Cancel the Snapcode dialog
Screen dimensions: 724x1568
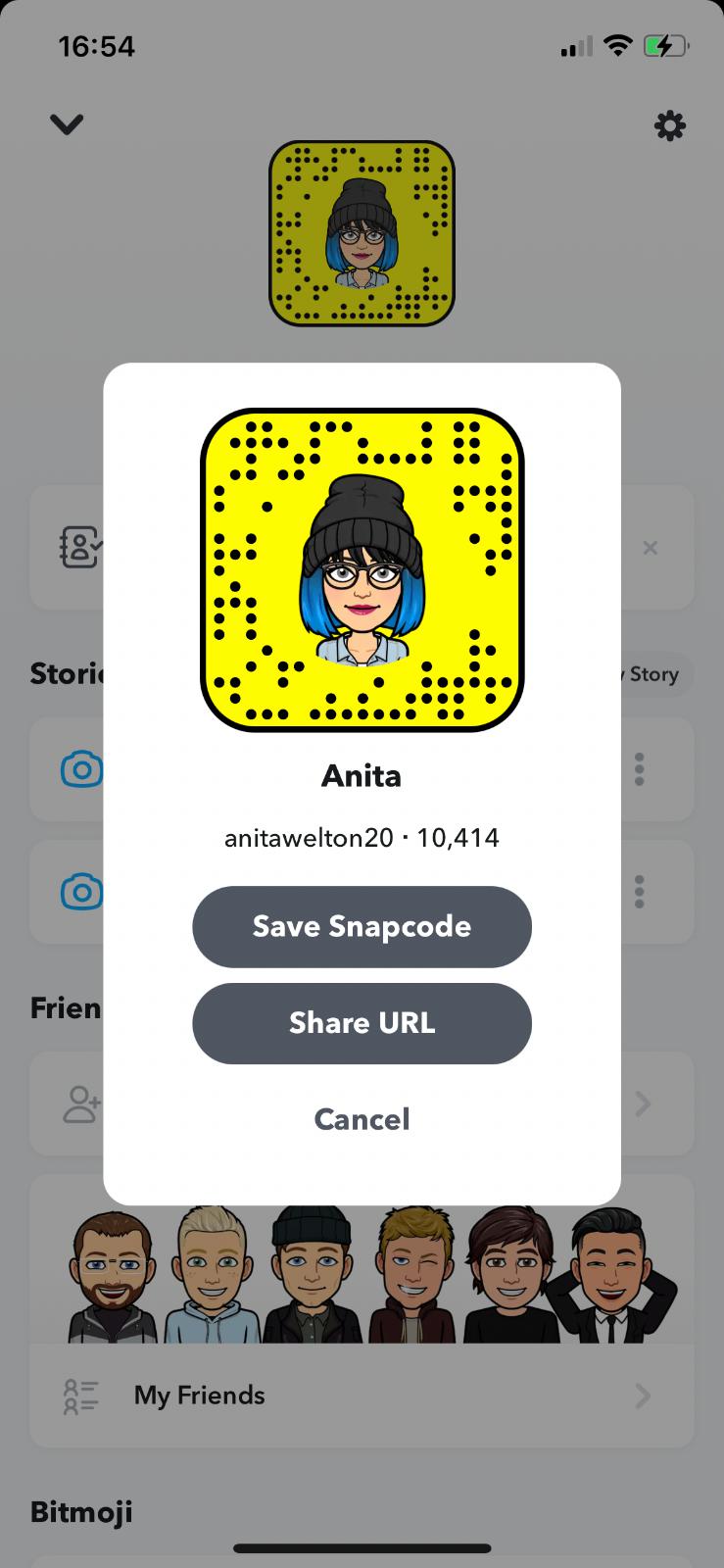click(362, 1119)
